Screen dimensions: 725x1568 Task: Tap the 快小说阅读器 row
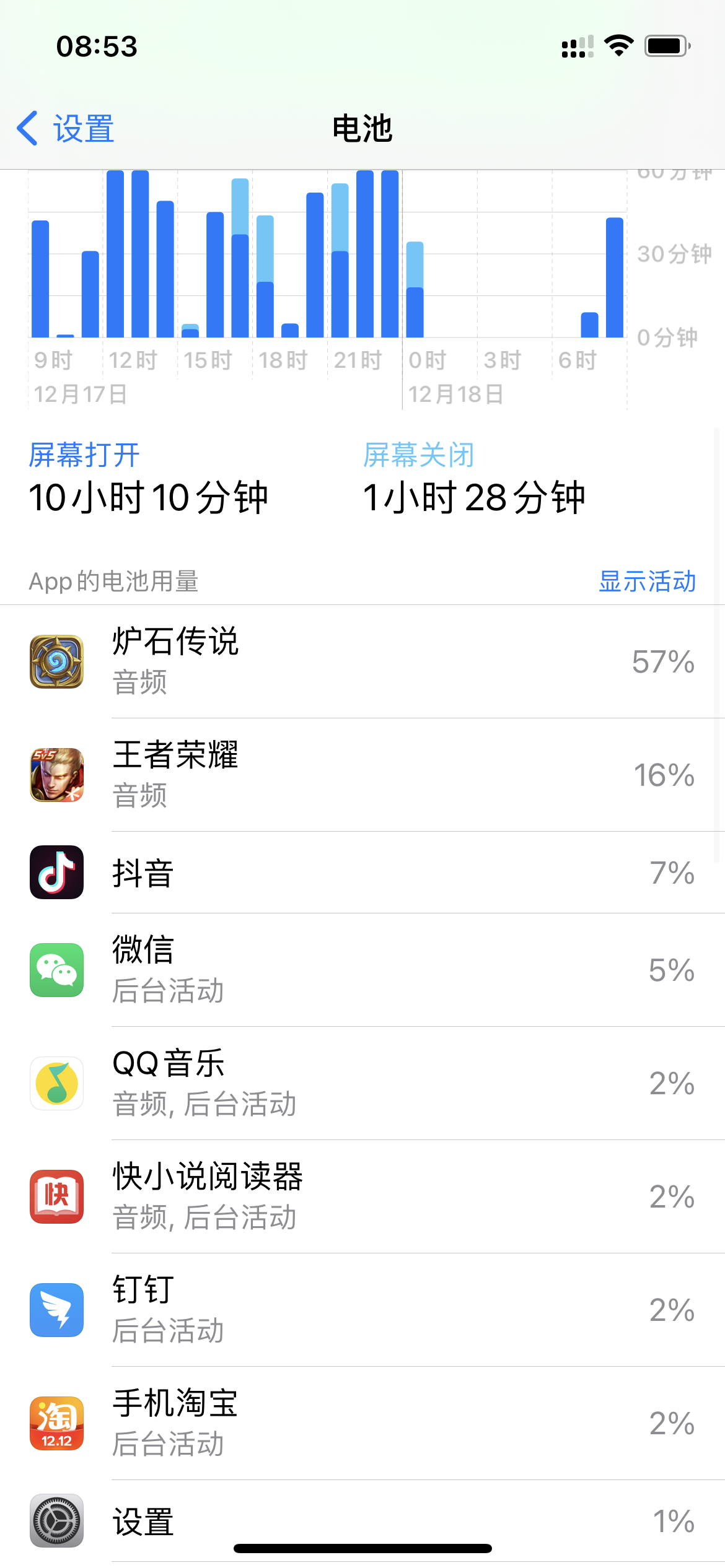pos(362,1196)
